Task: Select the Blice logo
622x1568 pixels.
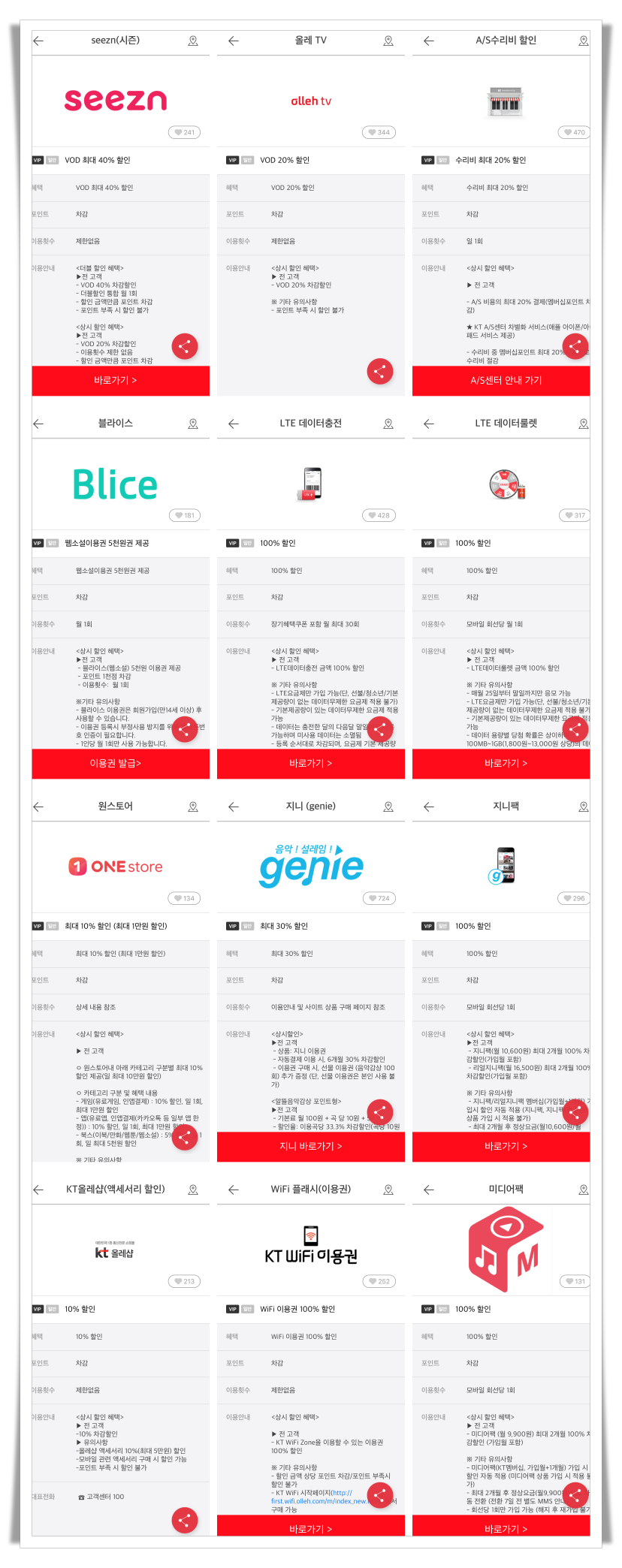Action: [115, 484]
